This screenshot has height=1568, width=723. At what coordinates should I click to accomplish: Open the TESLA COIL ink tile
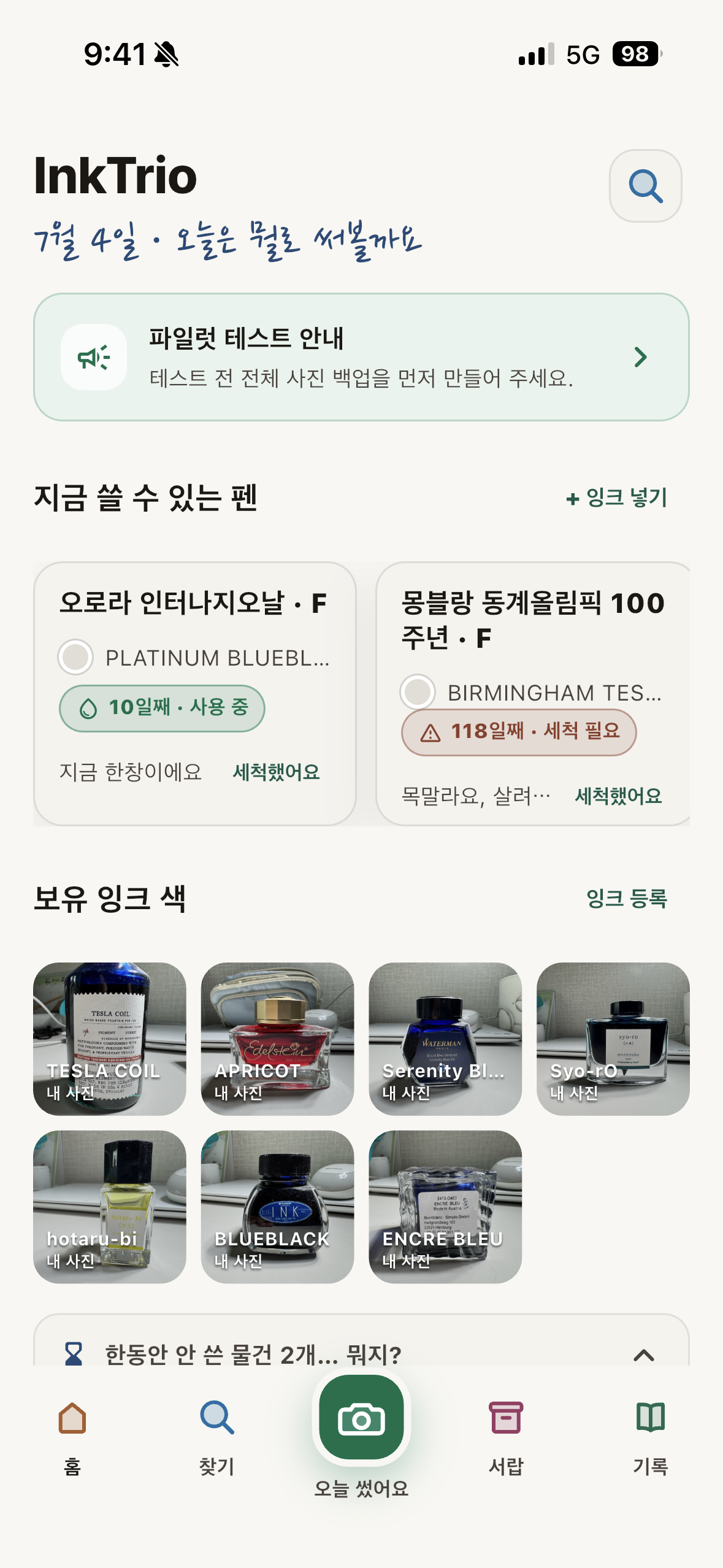click(110, 1039)
